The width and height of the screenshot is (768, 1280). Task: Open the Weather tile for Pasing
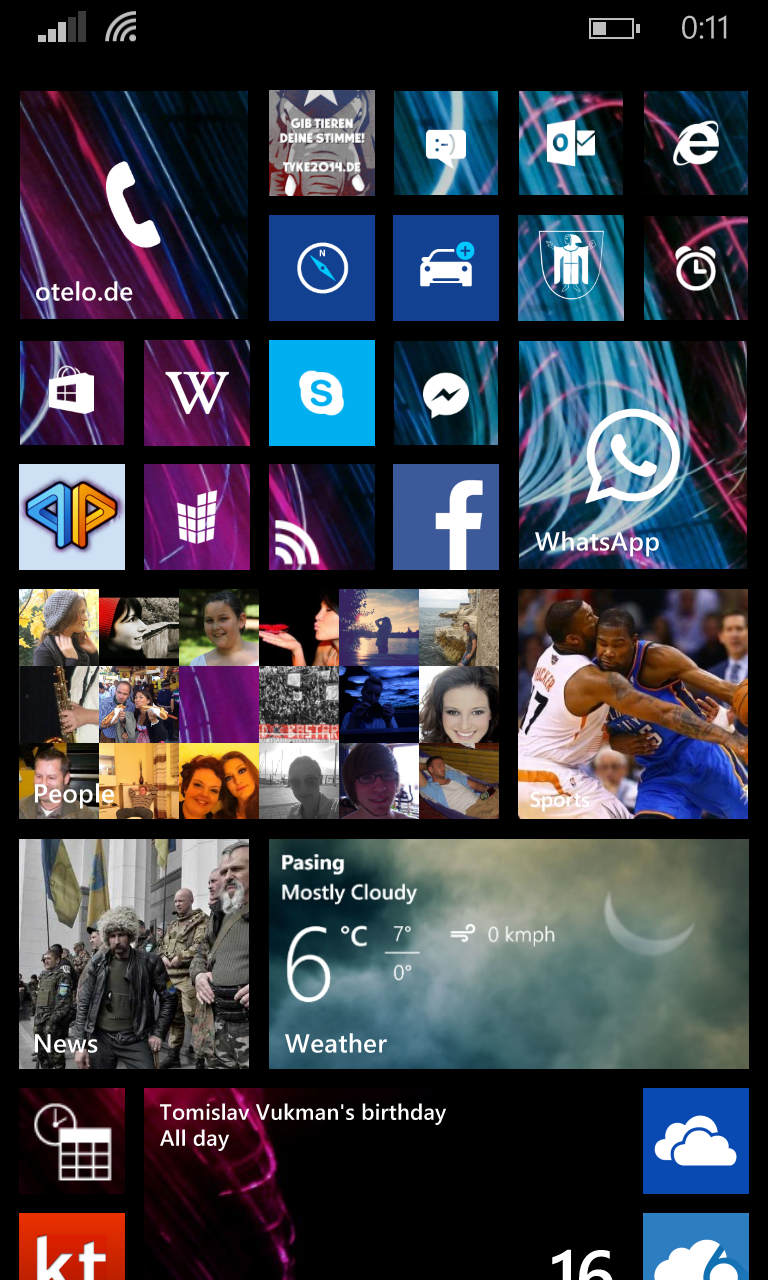[509, 954]
